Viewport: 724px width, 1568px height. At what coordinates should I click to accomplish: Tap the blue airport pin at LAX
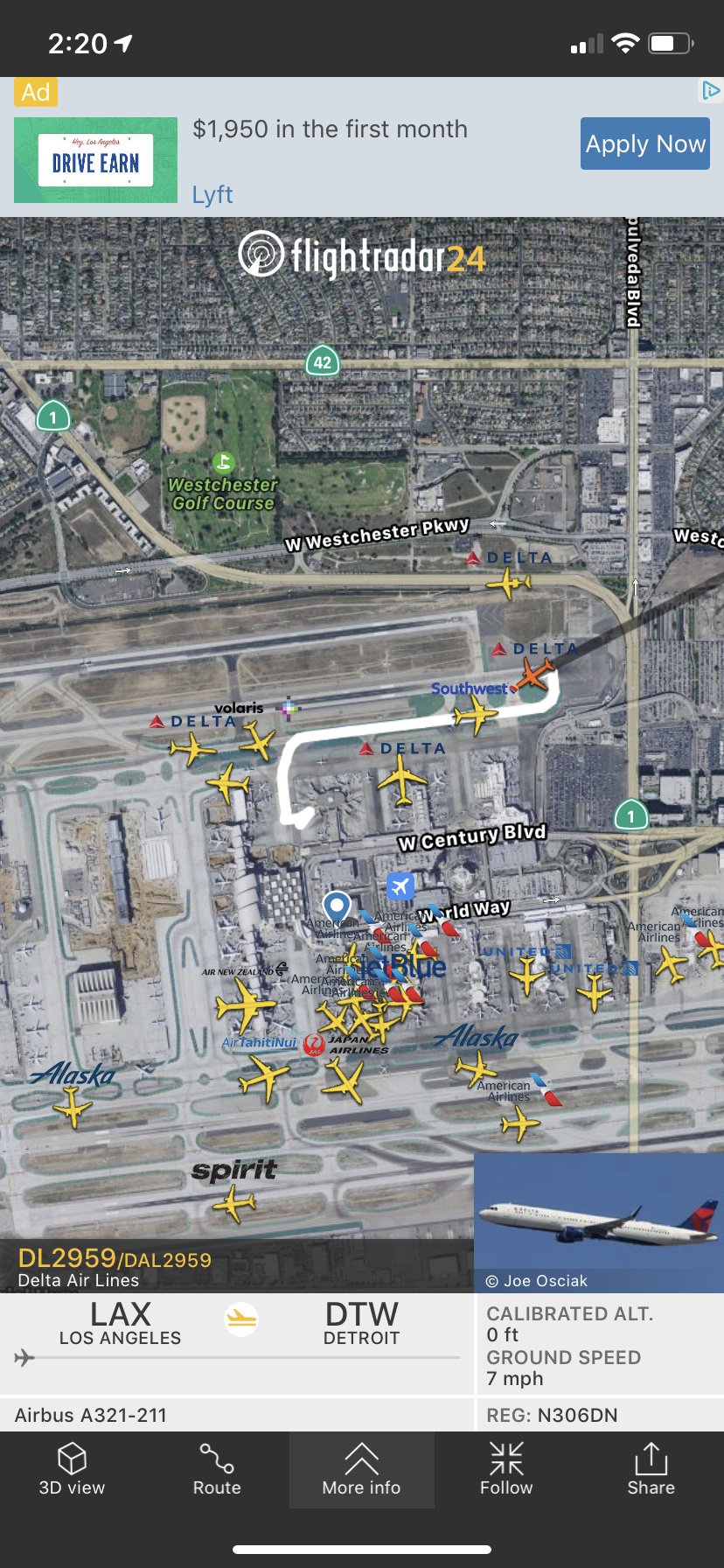pyautogui.click(x=337, y=907)
